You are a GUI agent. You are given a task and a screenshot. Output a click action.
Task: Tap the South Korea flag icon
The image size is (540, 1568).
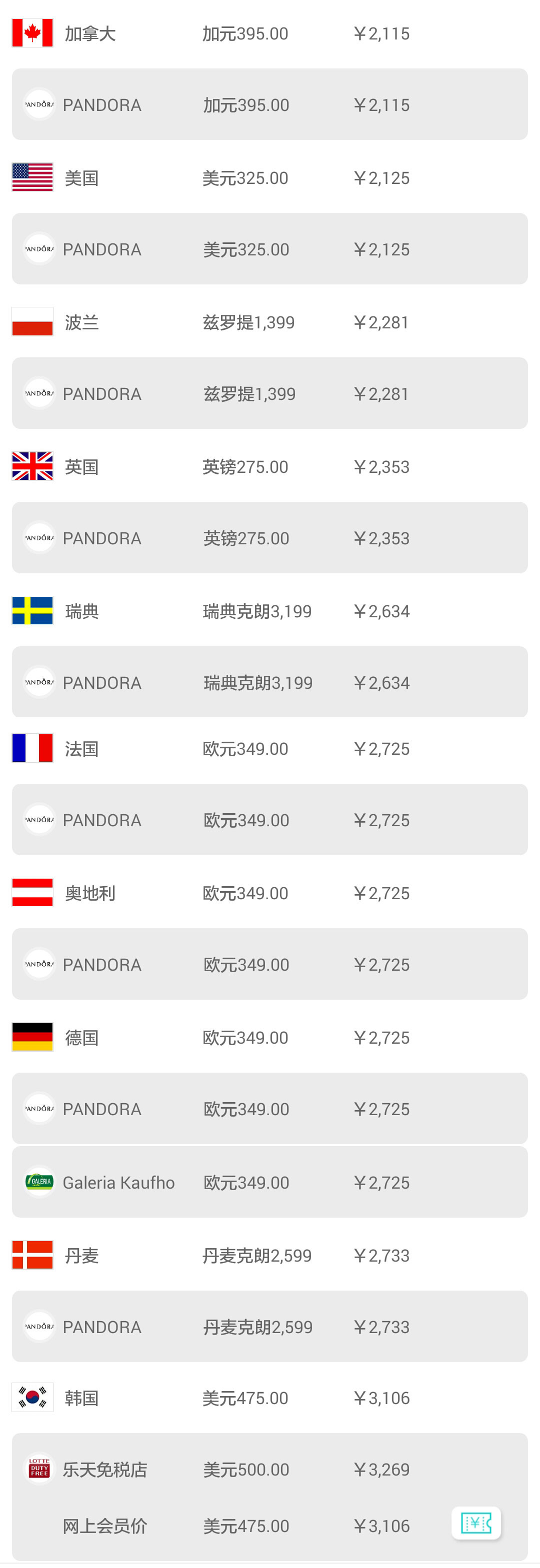tap(32, 1398)
